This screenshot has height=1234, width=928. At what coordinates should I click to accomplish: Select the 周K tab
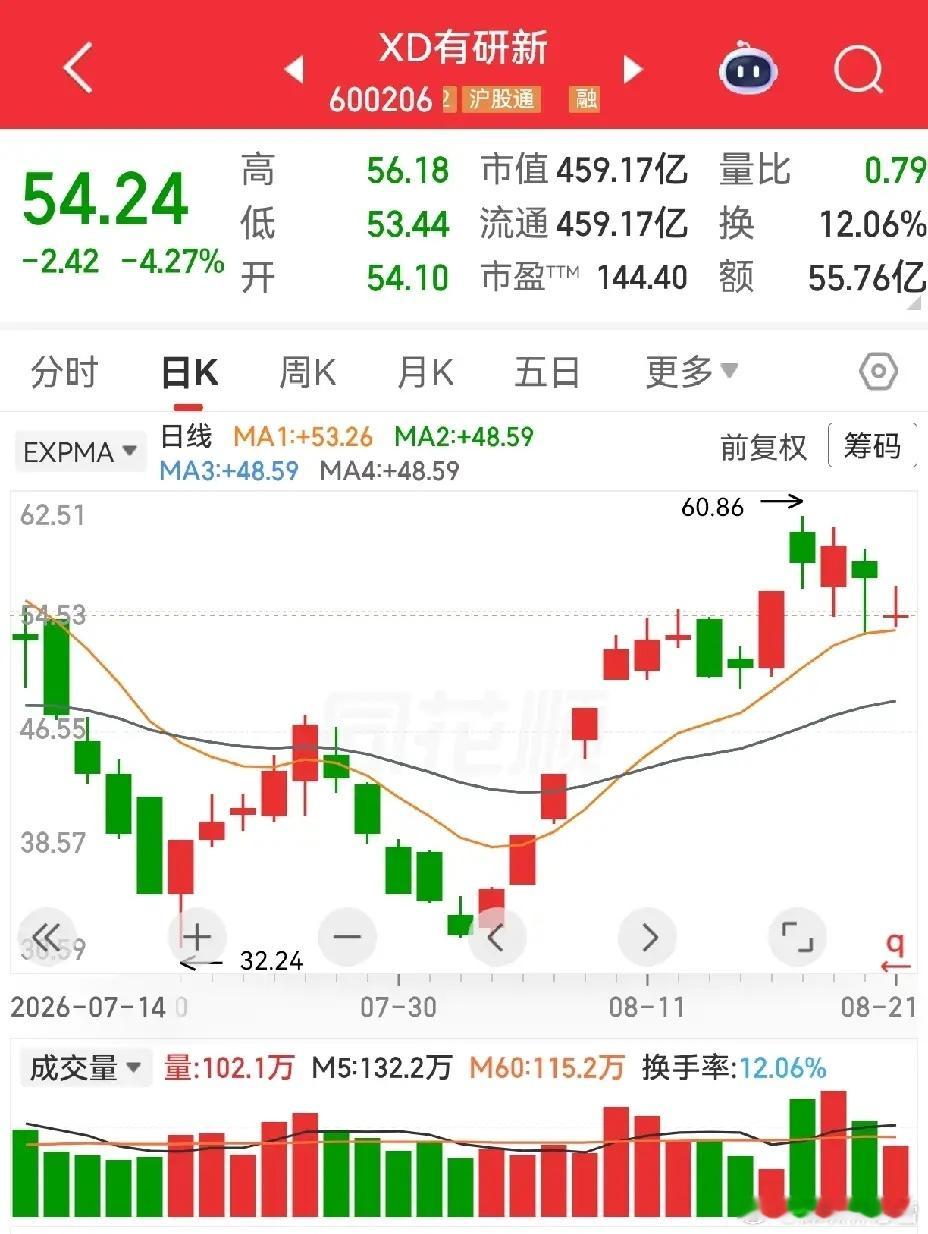[307, 373]
